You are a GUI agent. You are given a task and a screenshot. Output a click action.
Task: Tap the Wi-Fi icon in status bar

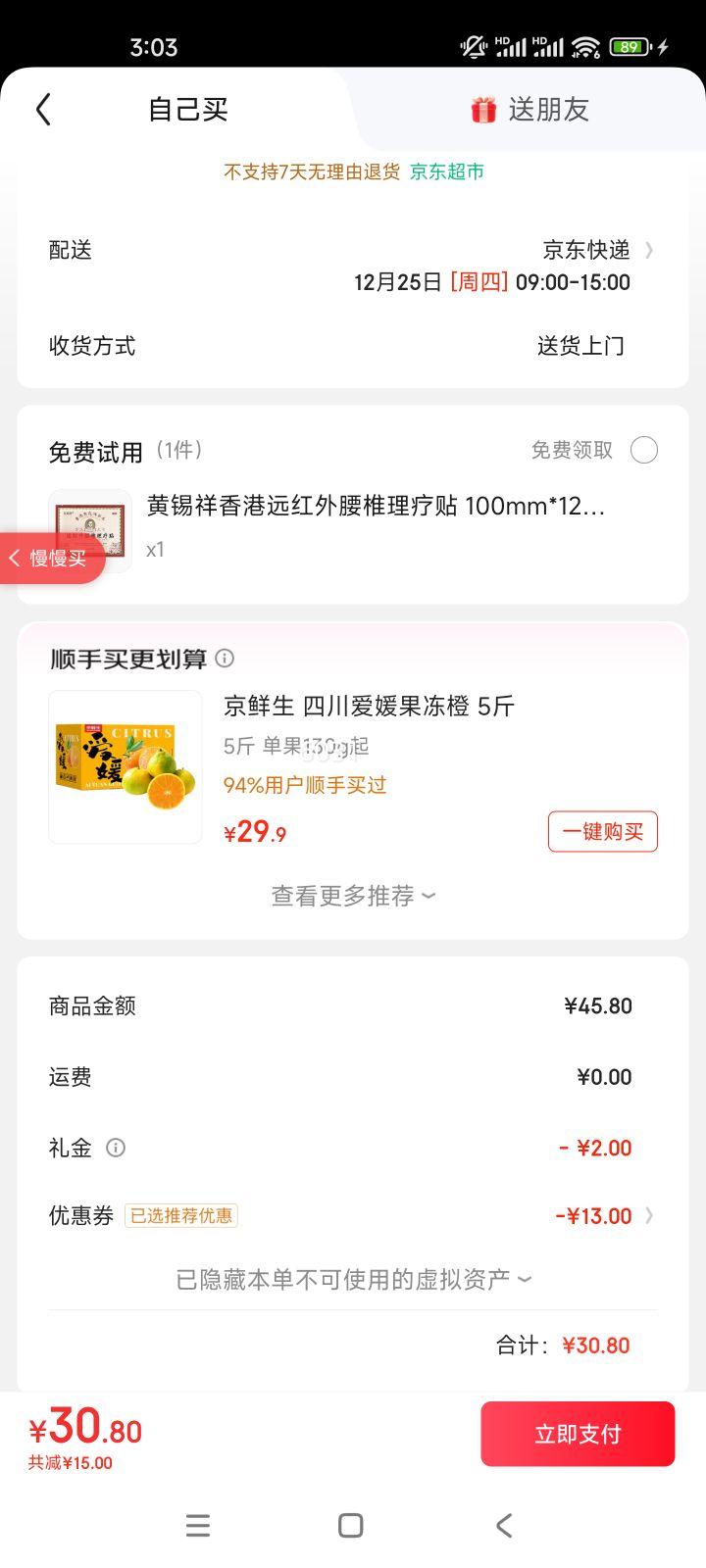(x=585, y=45)
